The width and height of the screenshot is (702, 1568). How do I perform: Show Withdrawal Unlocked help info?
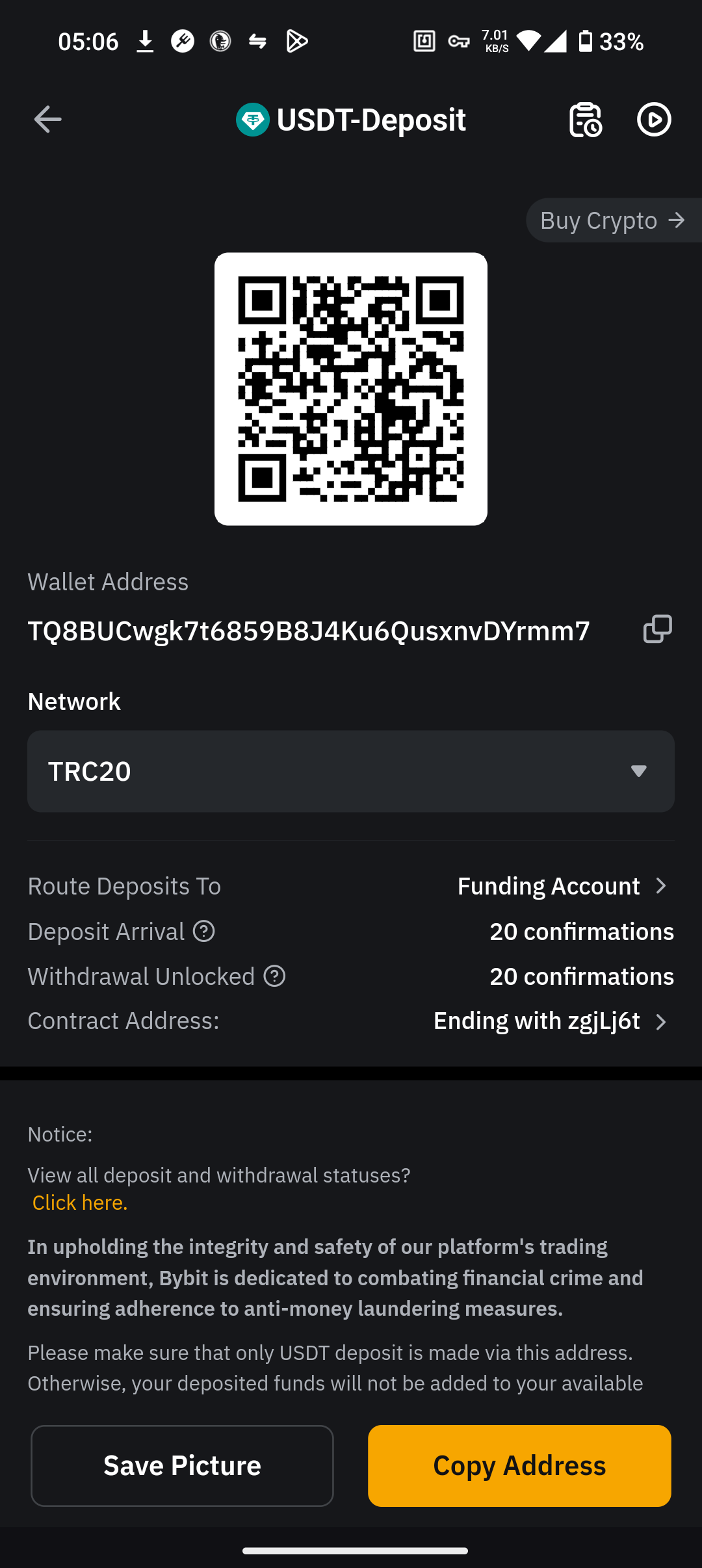pyautogui.click(x=274, y=976)
